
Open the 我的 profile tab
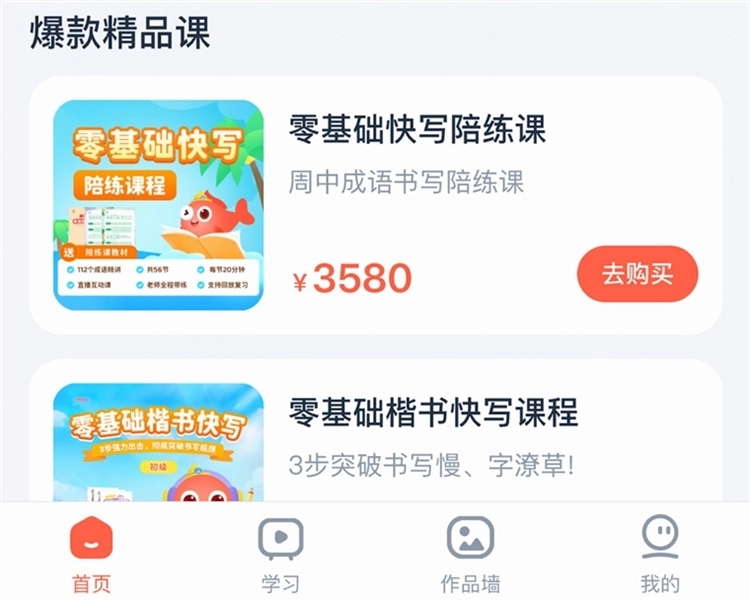point(660,555)
